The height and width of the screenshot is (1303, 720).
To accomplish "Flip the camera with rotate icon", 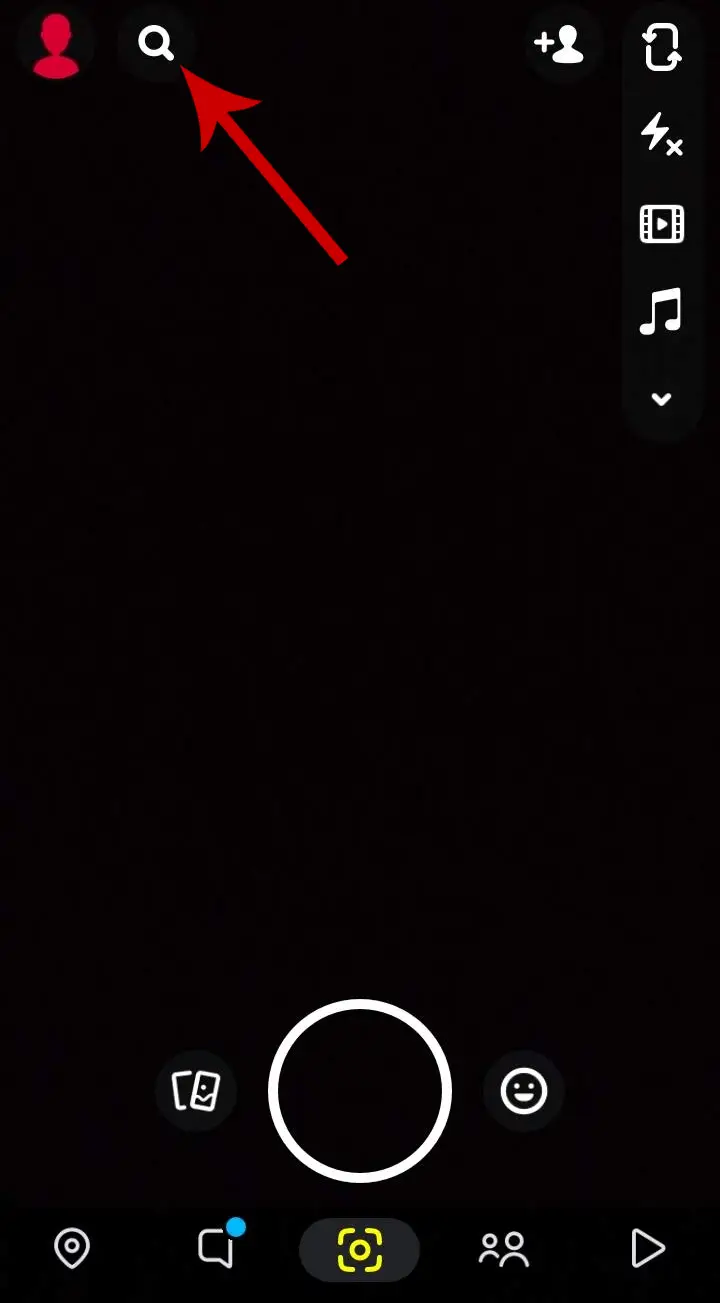I will [x=662, y=47].
